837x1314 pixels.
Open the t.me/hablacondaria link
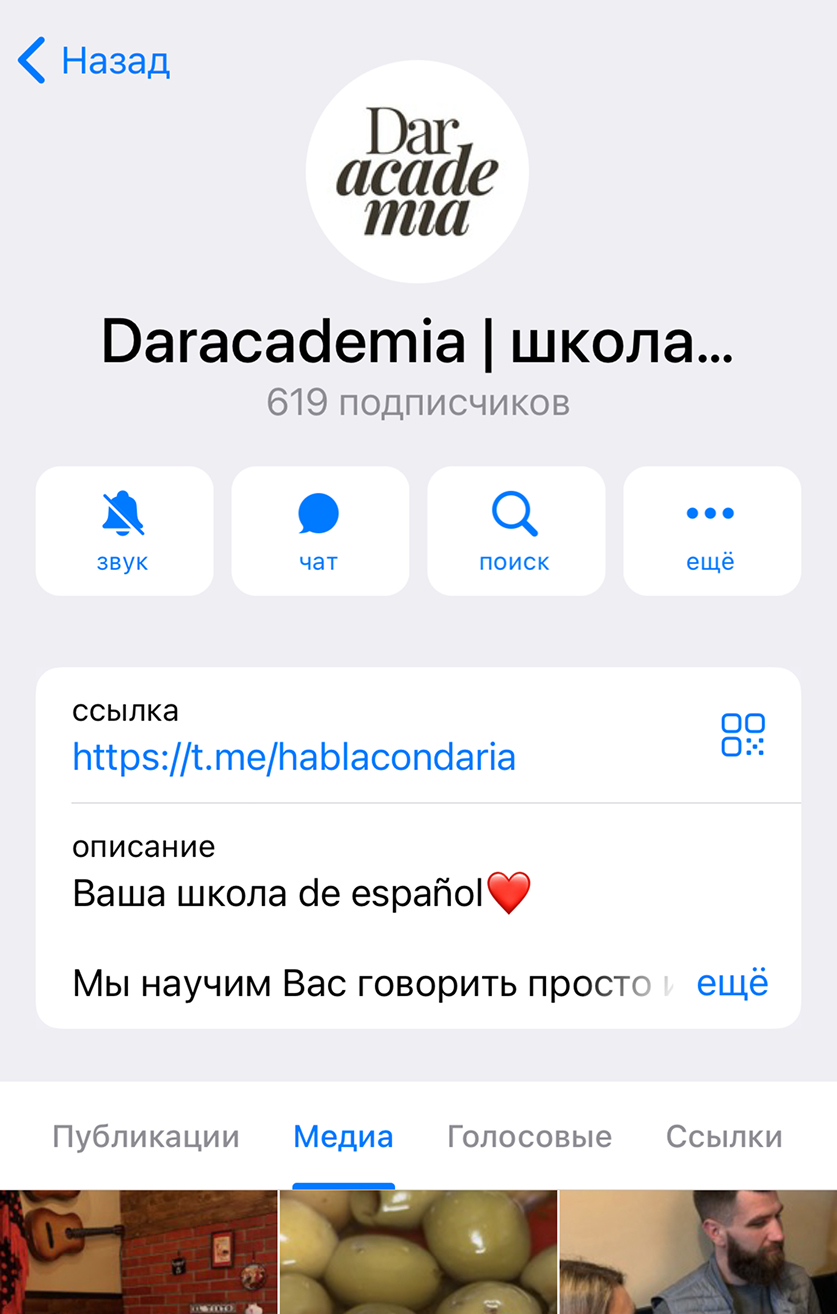click(294, 757)
